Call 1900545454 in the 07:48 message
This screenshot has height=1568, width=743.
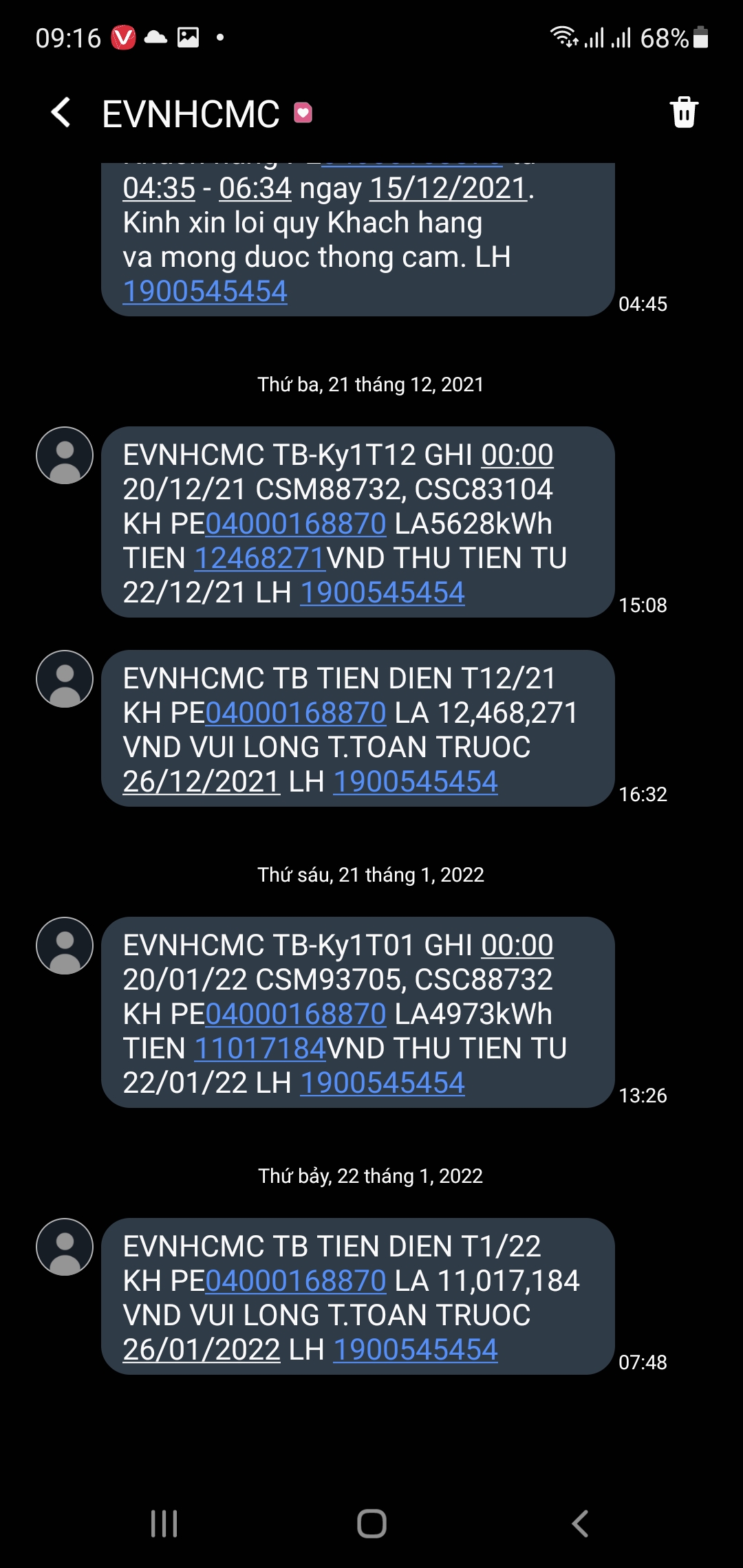point(416,1350)
